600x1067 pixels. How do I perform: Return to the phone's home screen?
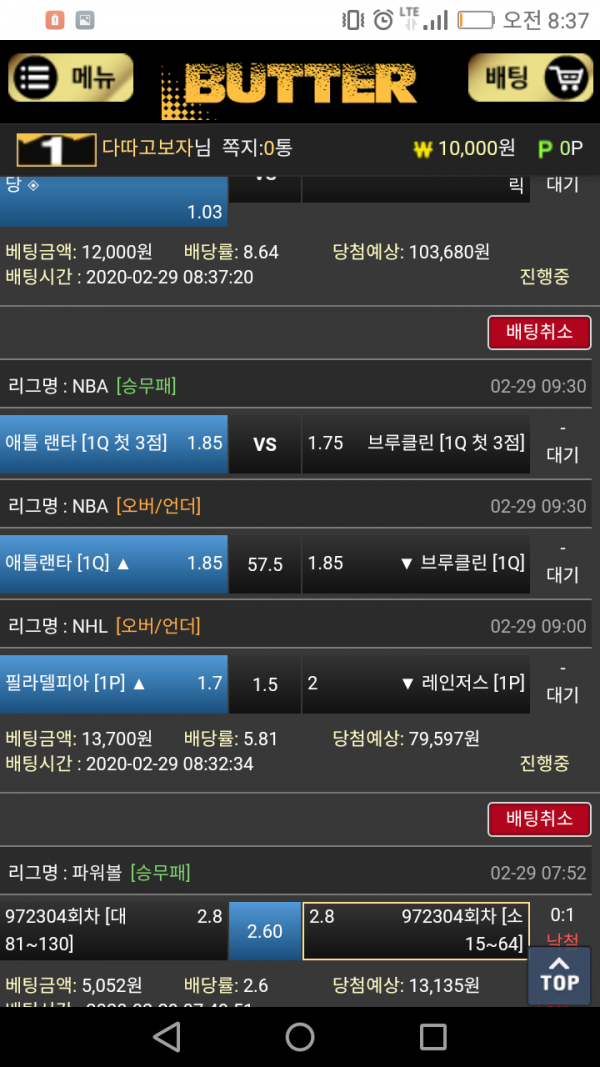tap(300, 1036)
